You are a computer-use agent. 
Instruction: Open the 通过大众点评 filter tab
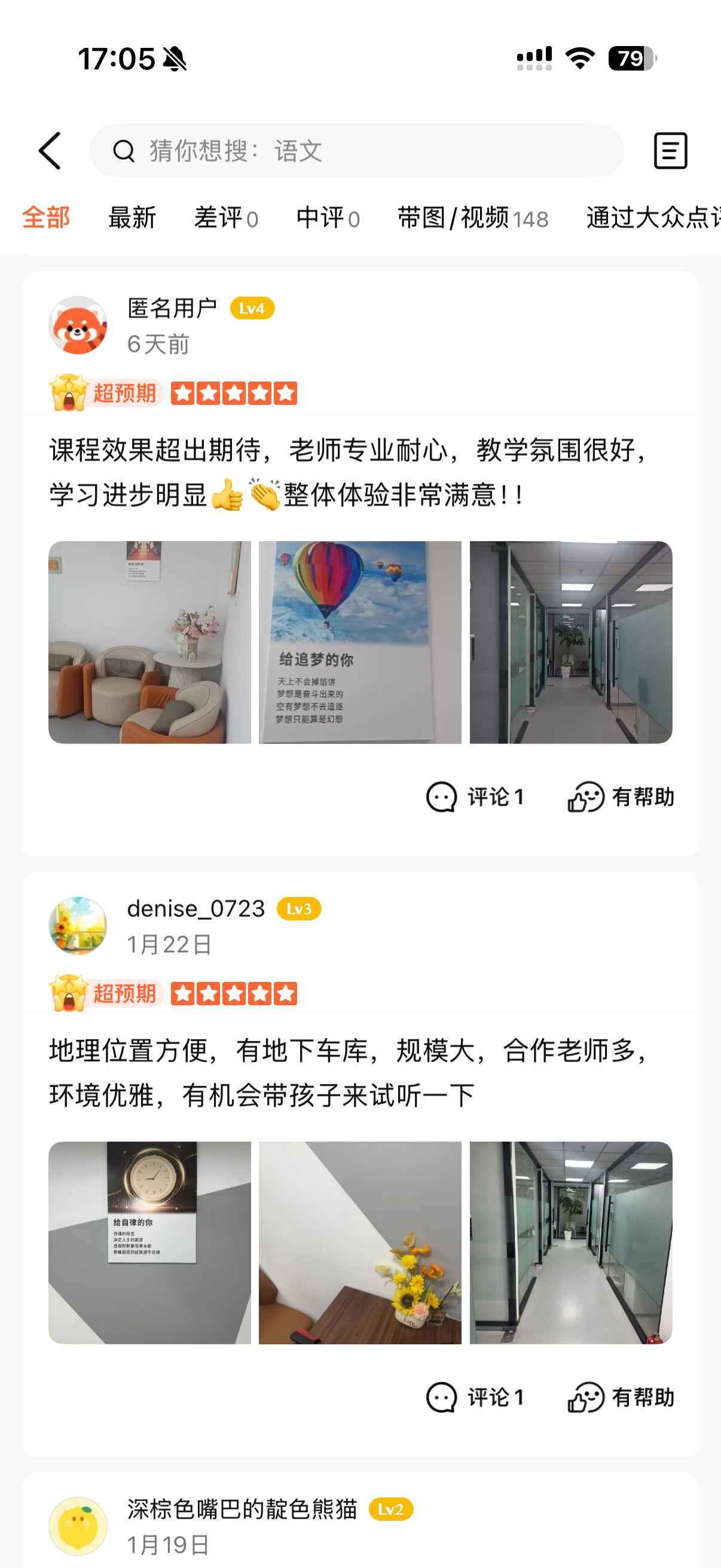pos(652,218)
